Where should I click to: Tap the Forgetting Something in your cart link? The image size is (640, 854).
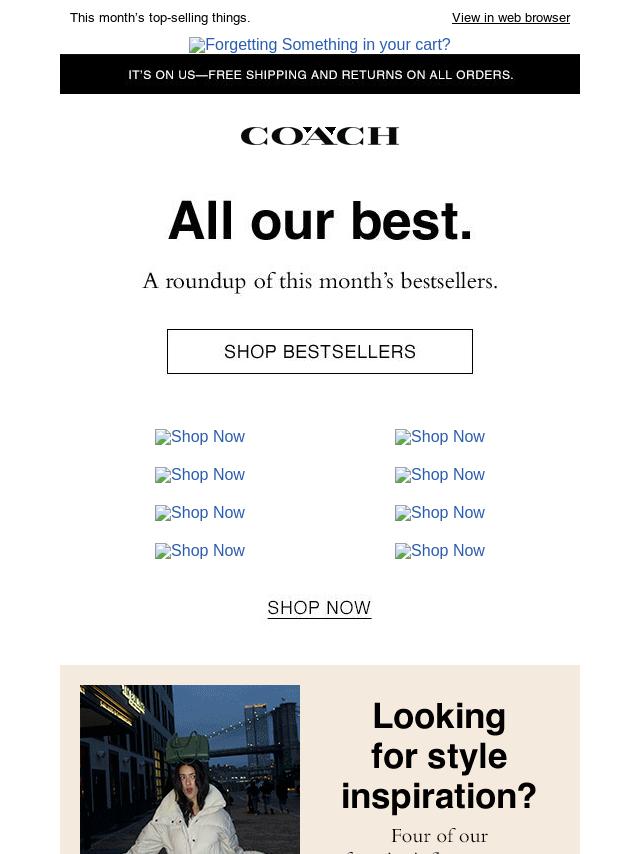(x=320, y=45)
